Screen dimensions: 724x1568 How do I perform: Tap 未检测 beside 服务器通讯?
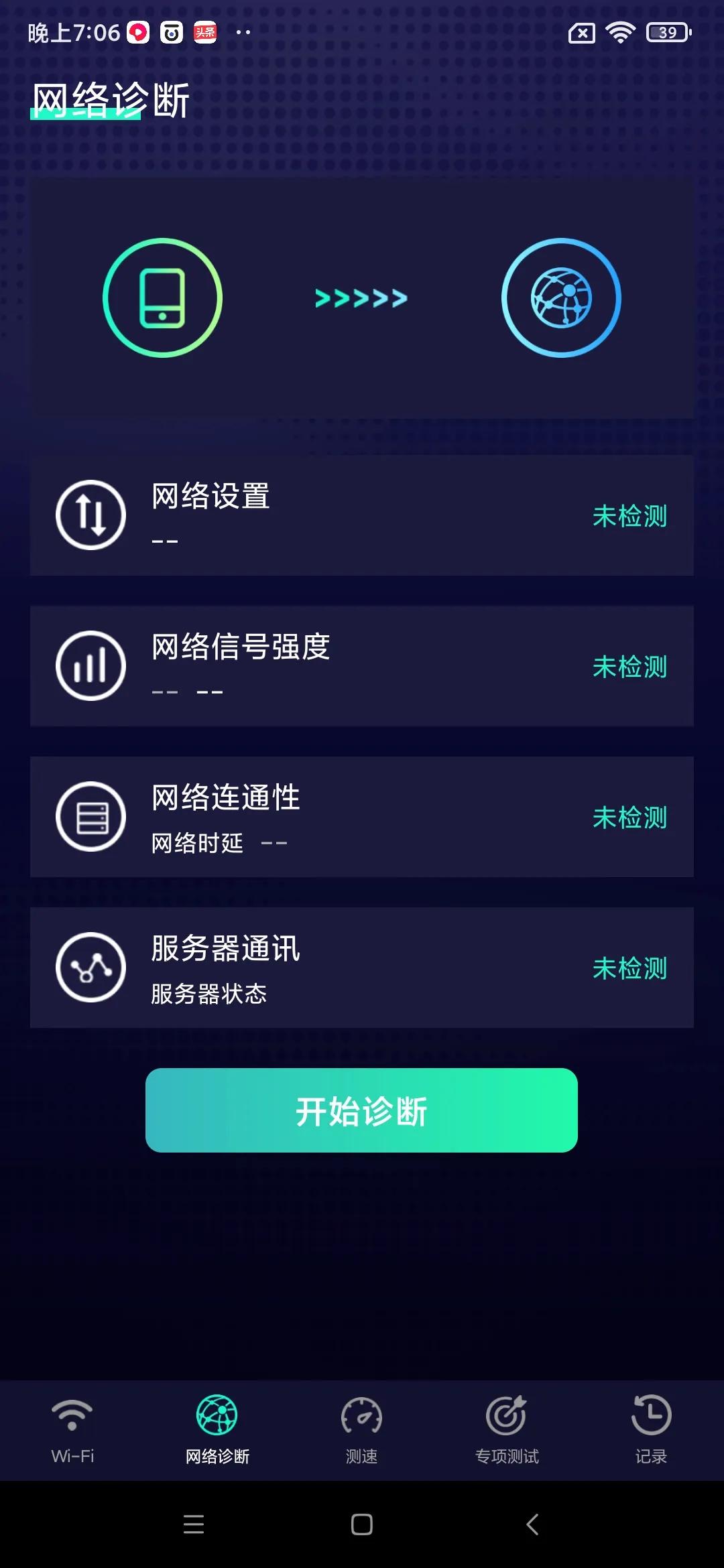[630, 969]
